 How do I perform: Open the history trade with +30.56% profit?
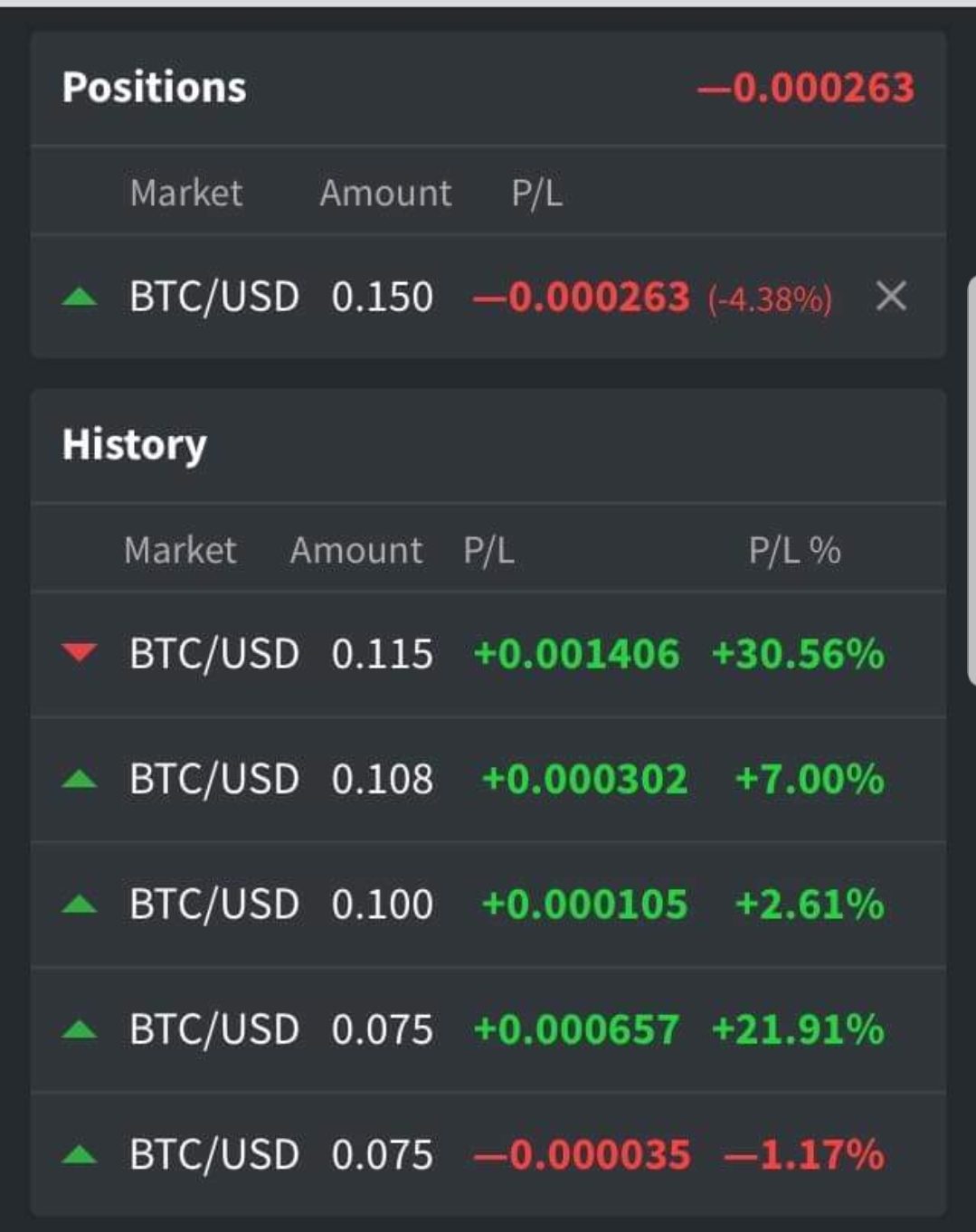[x=488, y=654]
